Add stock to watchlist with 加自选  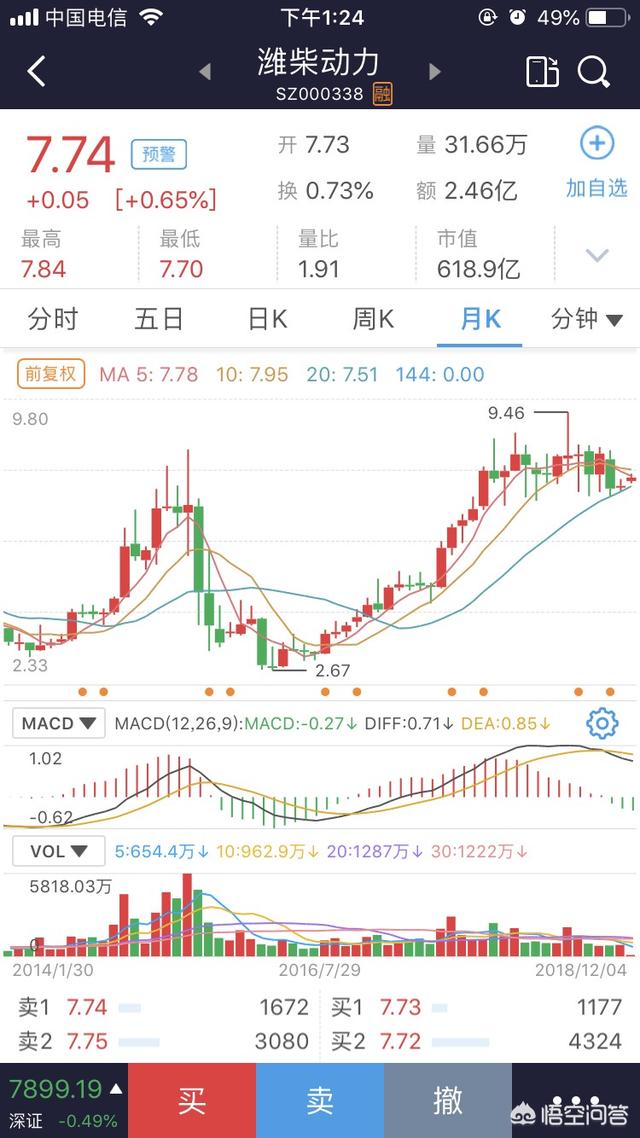tap(596, 163)
